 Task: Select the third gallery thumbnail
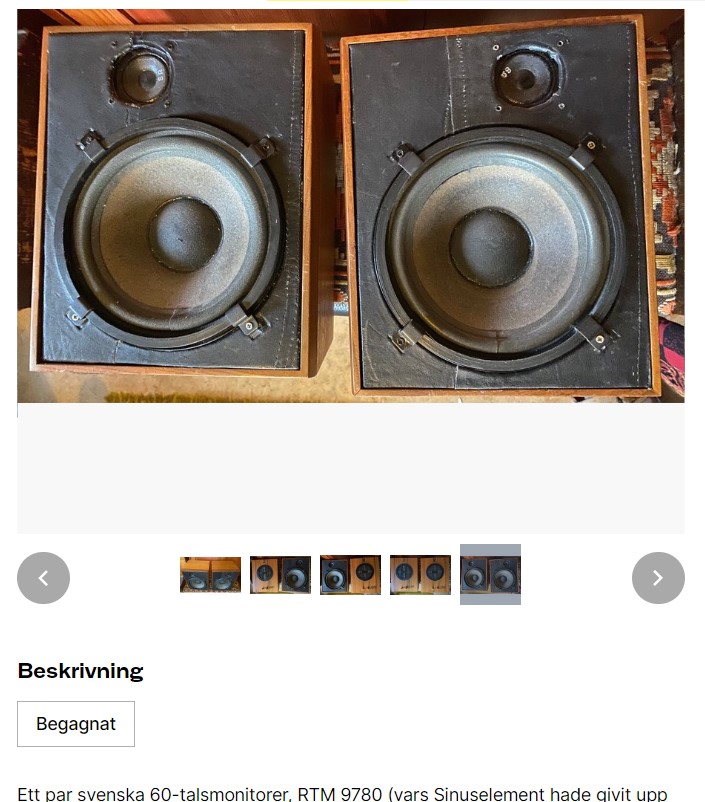click(350, 575)
